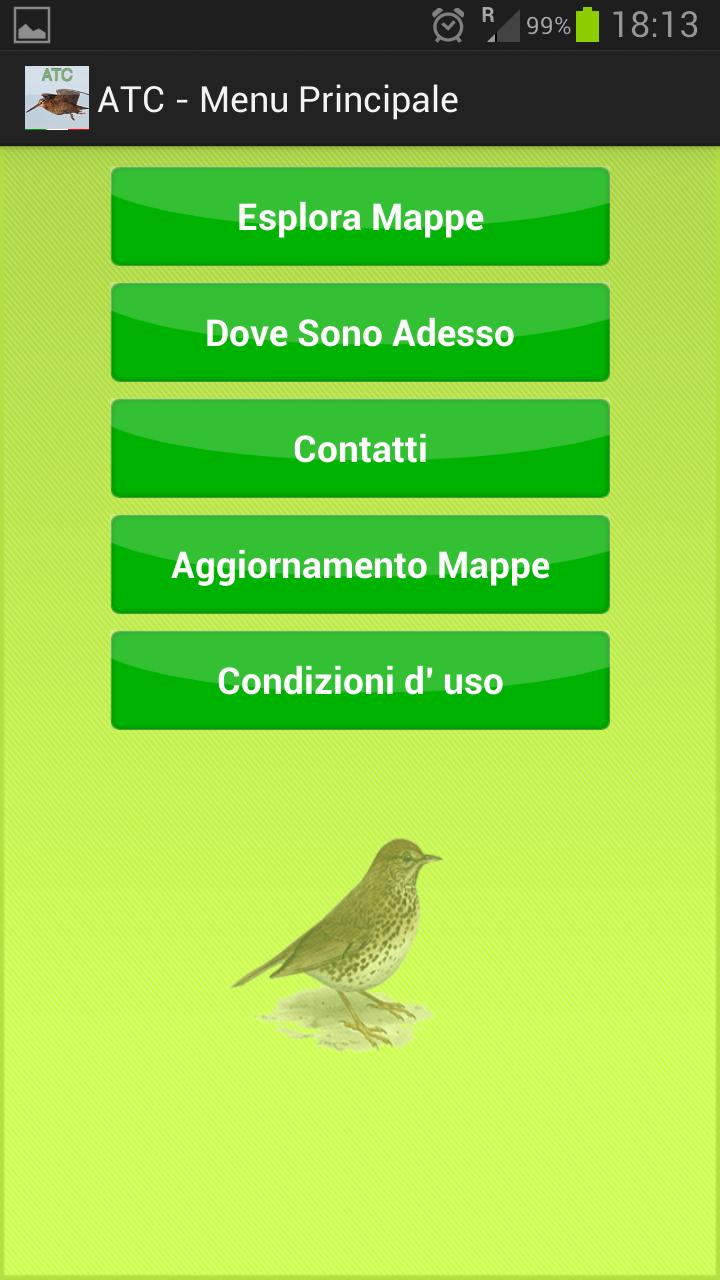This screenshot has width=720, height=1280.
Task: Open Esplora Mappe
Action: point(360,217)
